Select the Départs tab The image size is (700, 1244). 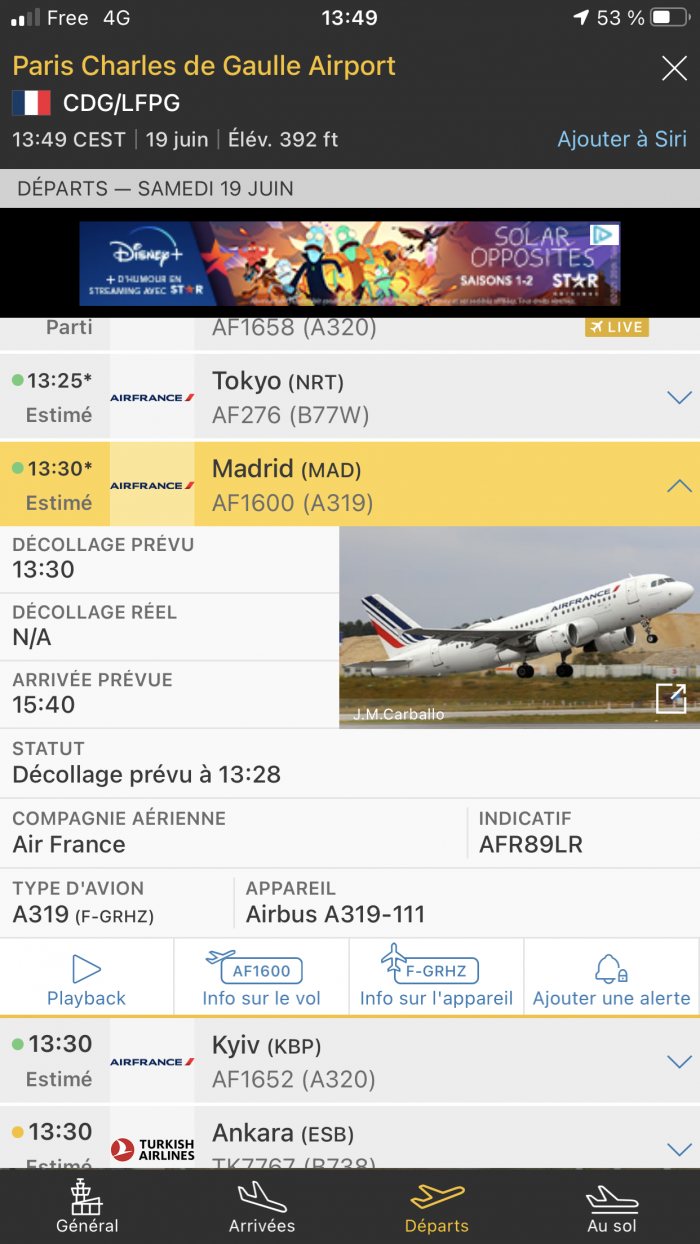437,1206
